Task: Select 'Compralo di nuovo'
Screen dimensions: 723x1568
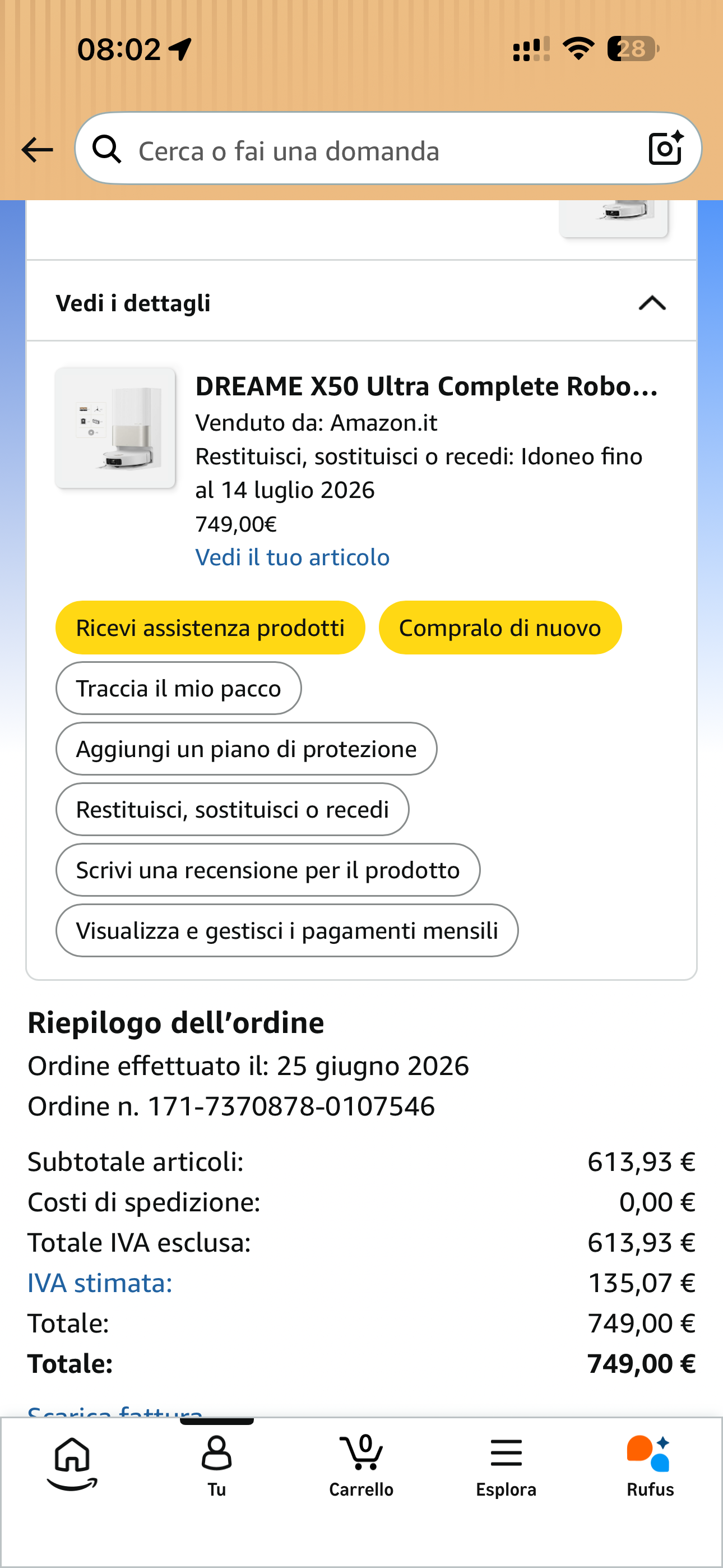Action: [x=499, y=628]
